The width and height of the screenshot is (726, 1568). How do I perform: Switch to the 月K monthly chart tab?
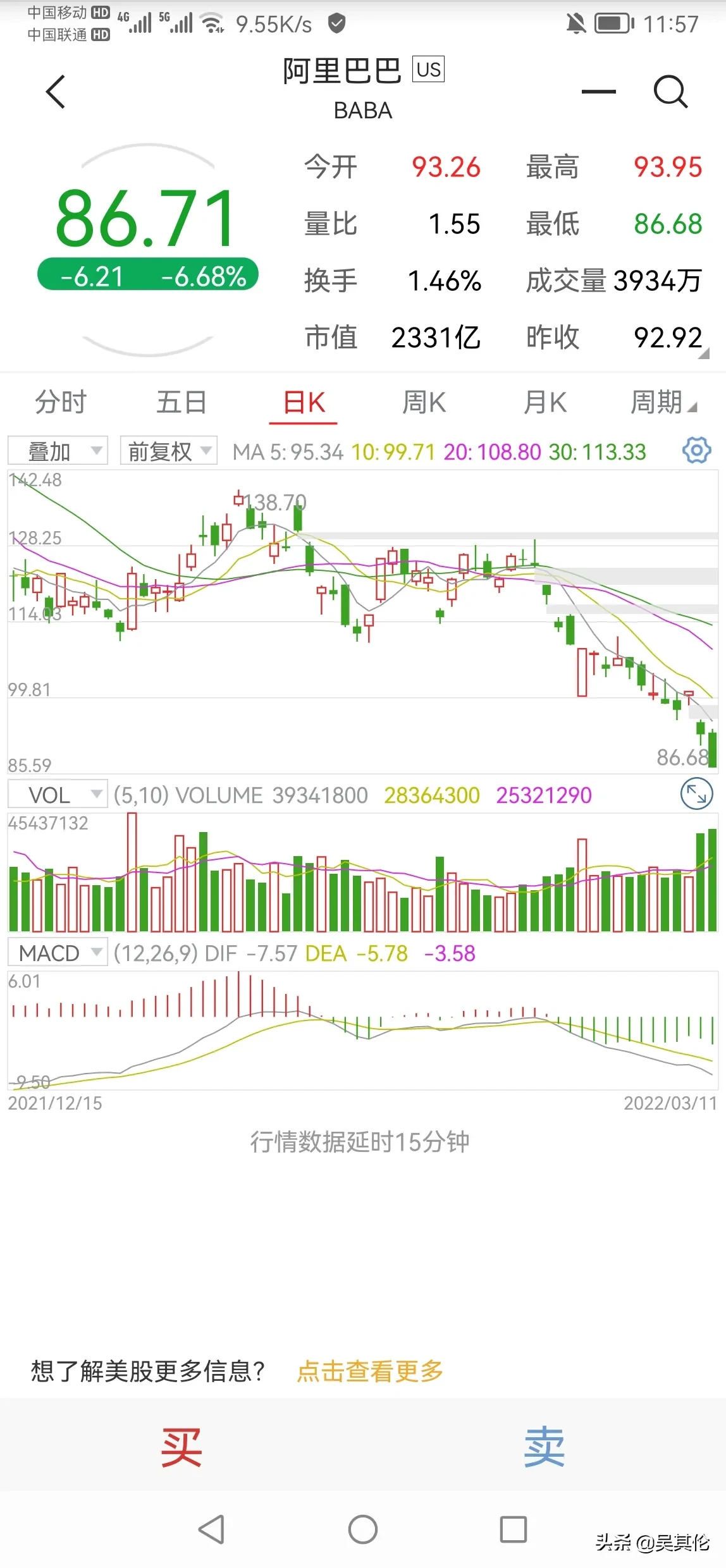pyautogui.click(x=545, y=403)
